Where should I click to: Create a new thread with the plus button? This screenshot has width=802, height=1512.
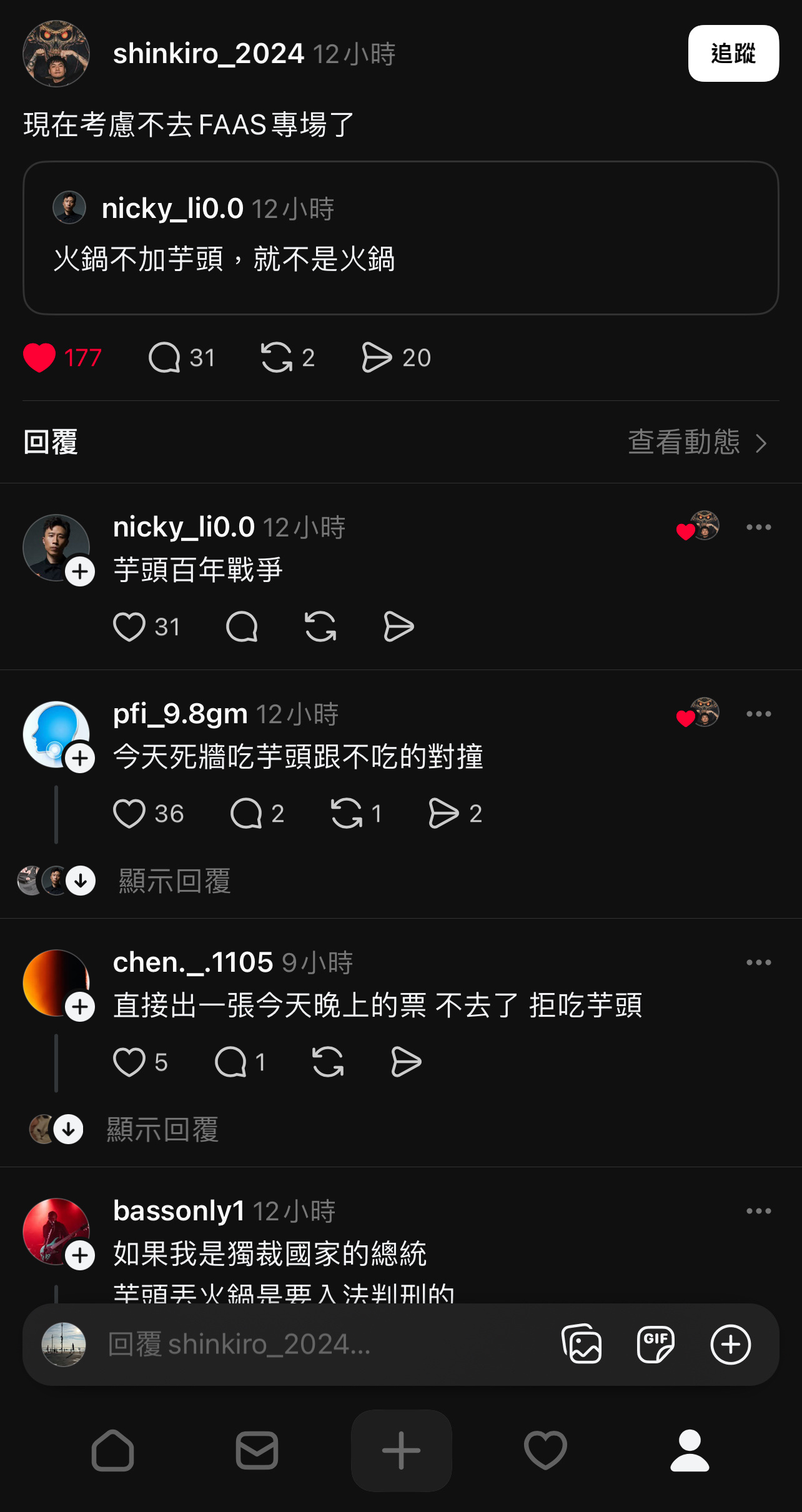[401, 1450]
